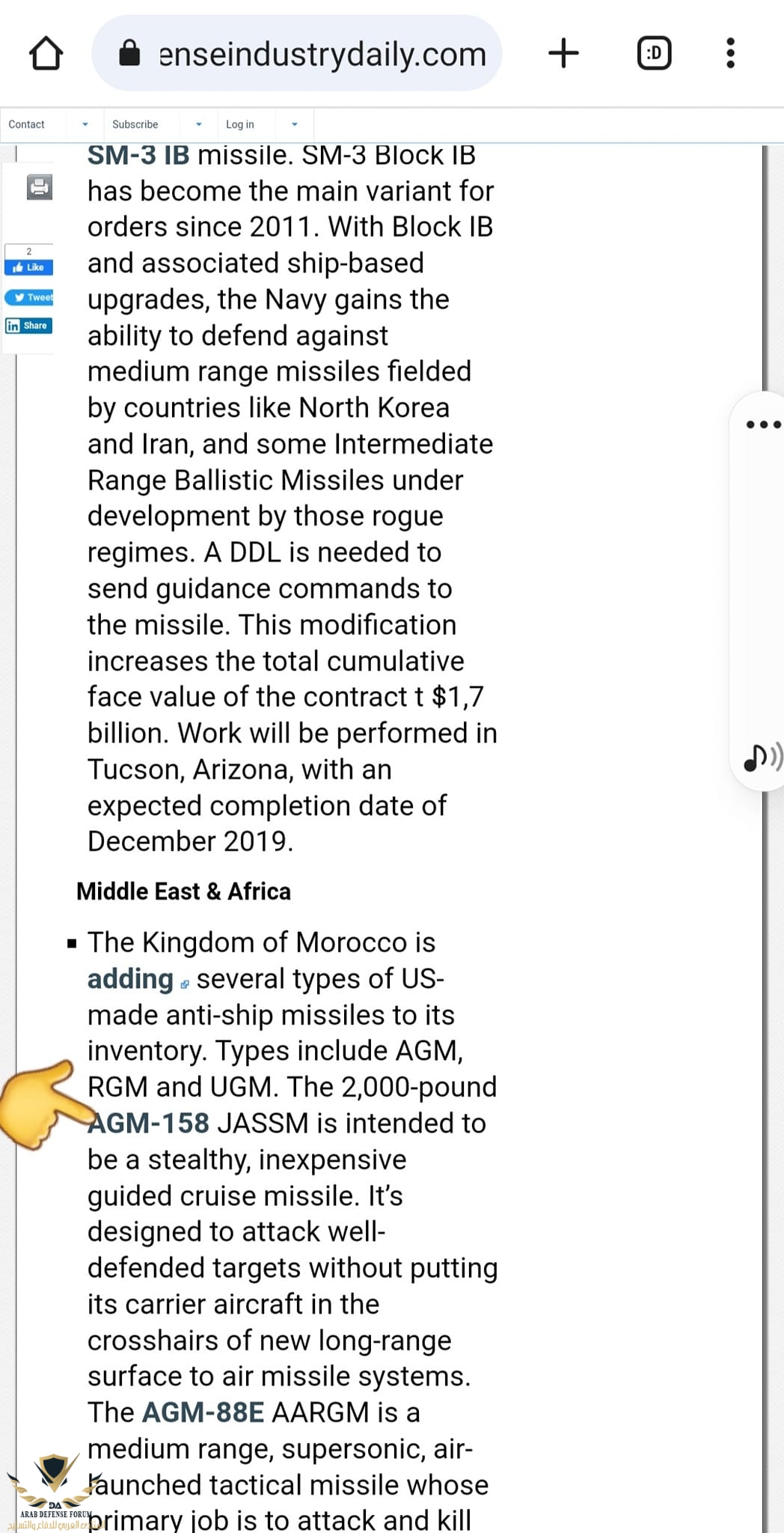
Task: Like the article on Facebook
Action: (29, 267)
